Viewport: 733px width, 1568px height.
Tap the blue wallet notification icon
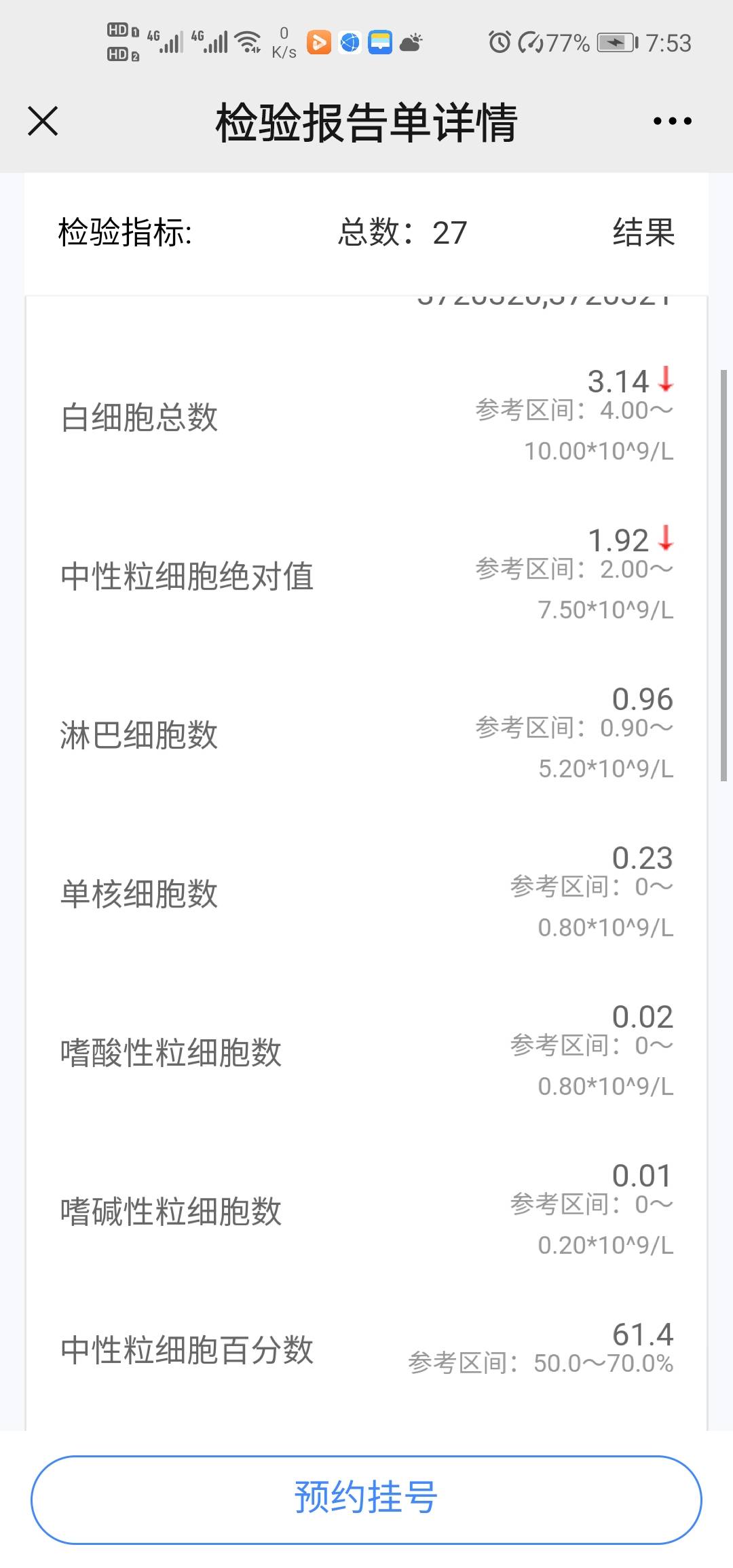click(380, 42)
